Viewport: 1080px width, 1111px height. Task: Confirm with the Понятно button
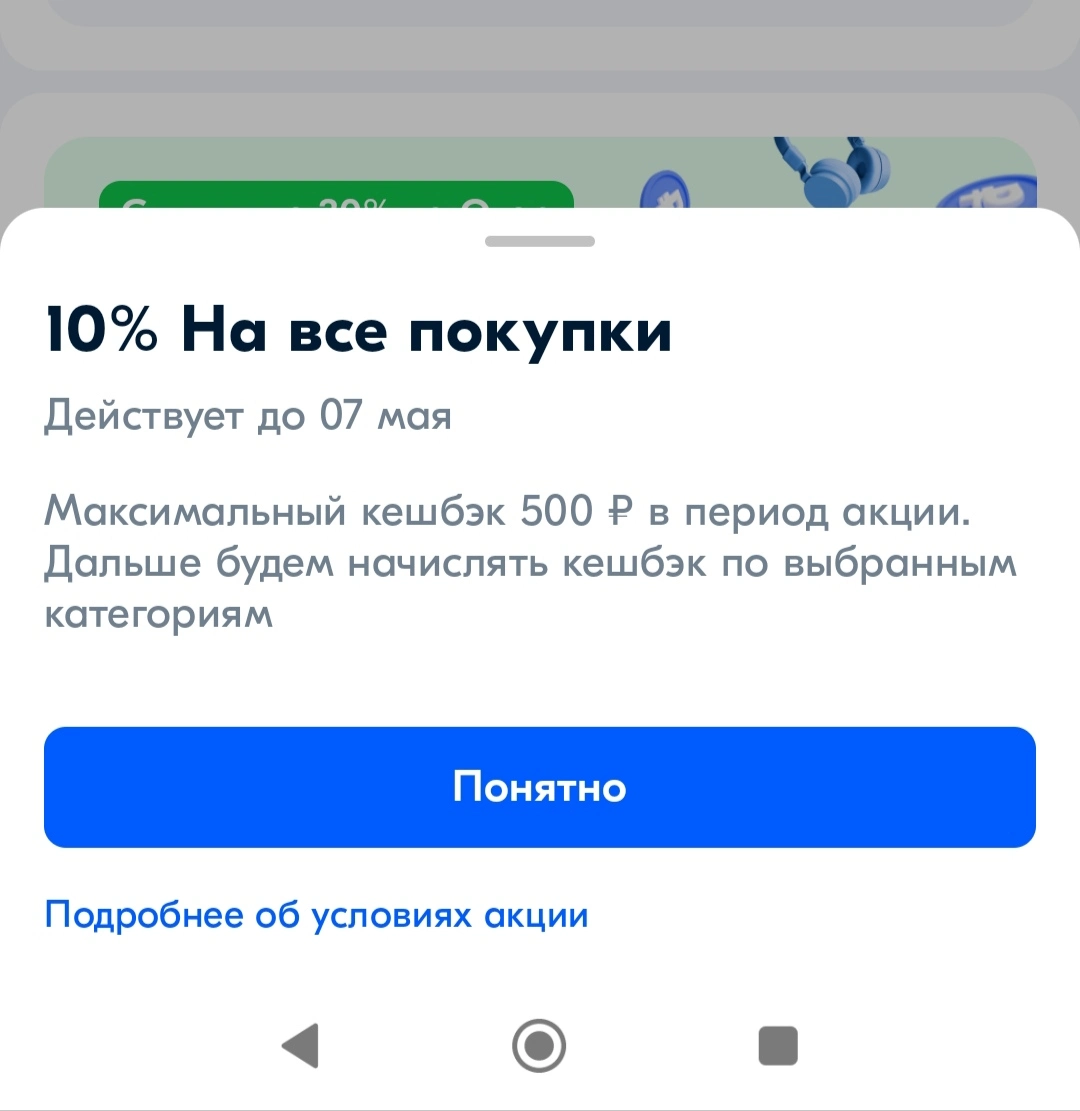[x=540, y=787]
